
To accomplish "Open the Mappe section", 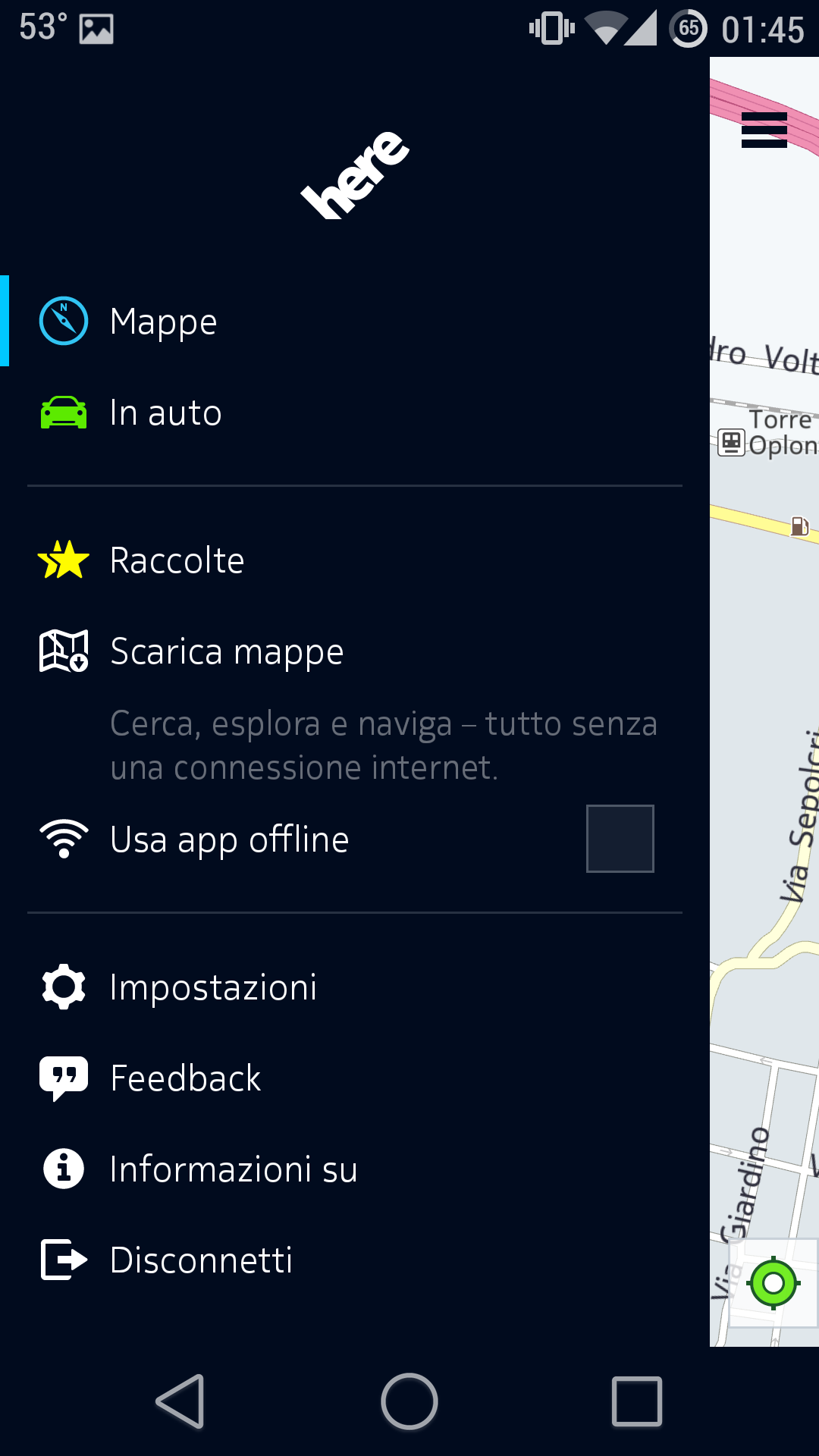I will (x=355, y=321).
